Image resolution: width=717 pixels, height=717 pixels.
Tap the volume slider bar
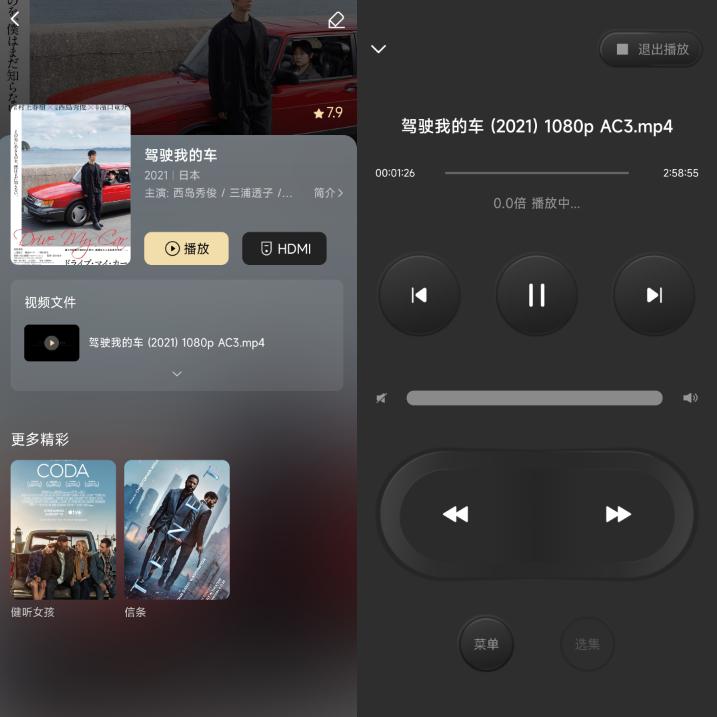click(534, 398)
